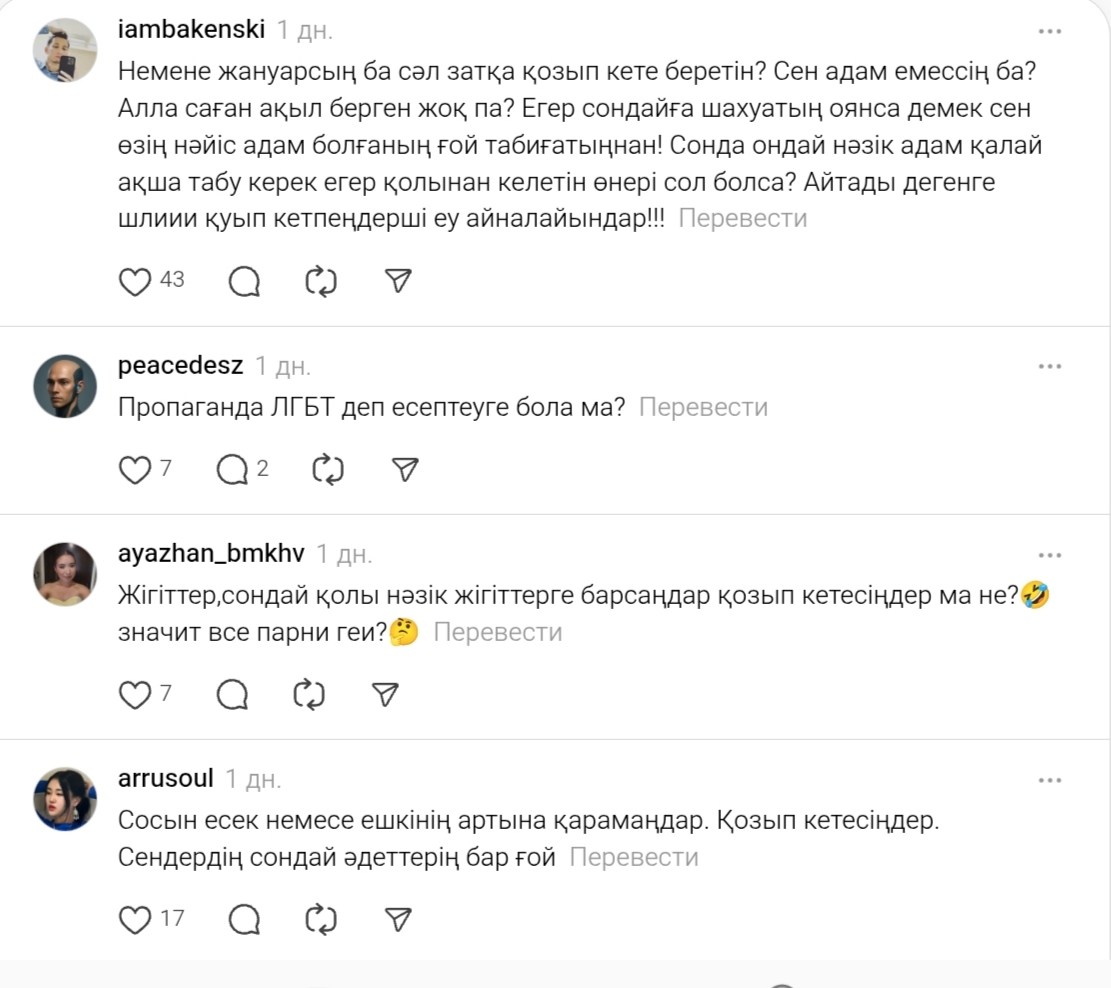Reply to iambakenski's comment

244,282
